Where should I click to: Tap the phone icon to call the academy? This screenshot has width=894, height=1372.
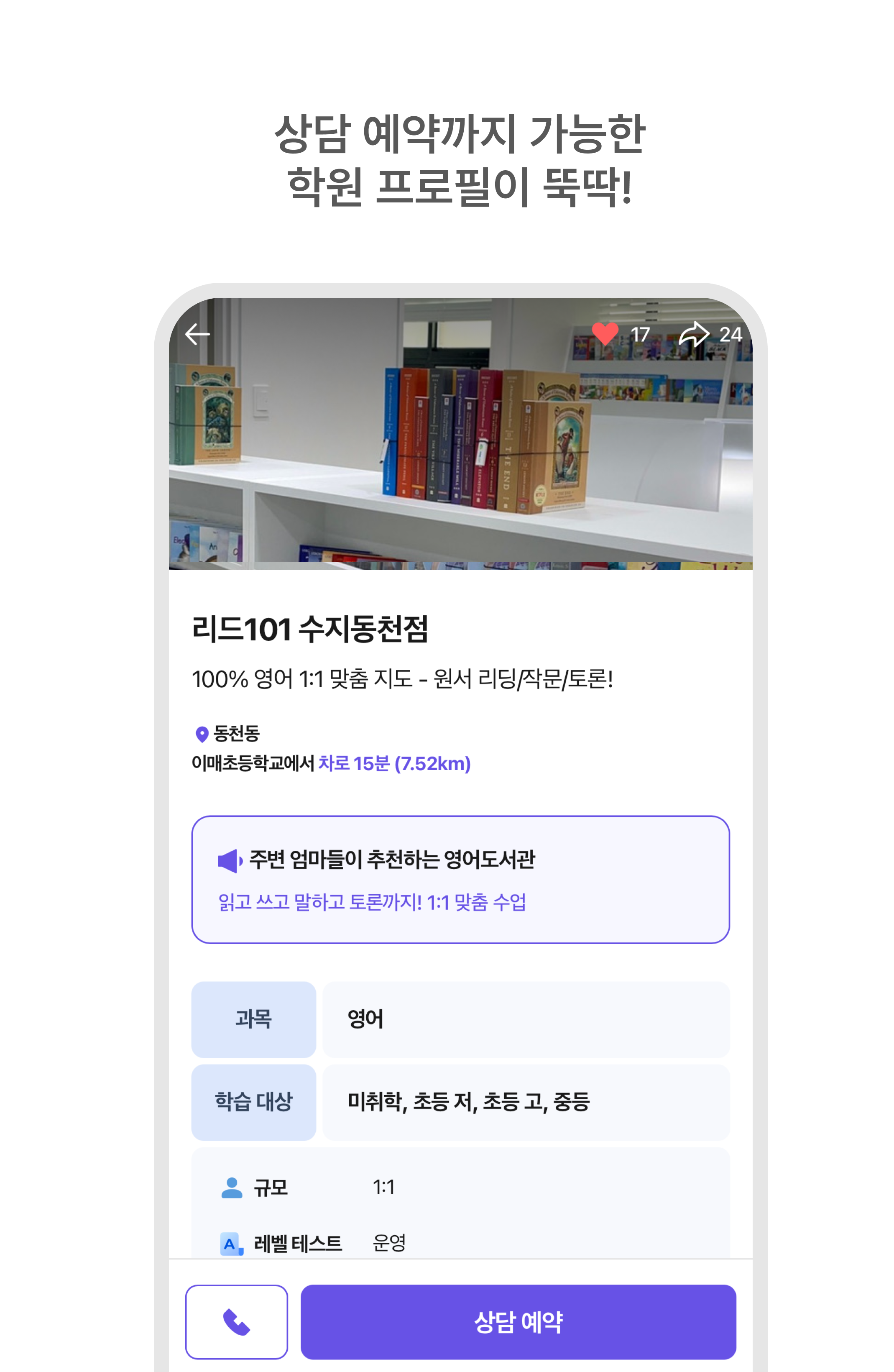(236, 1322)
